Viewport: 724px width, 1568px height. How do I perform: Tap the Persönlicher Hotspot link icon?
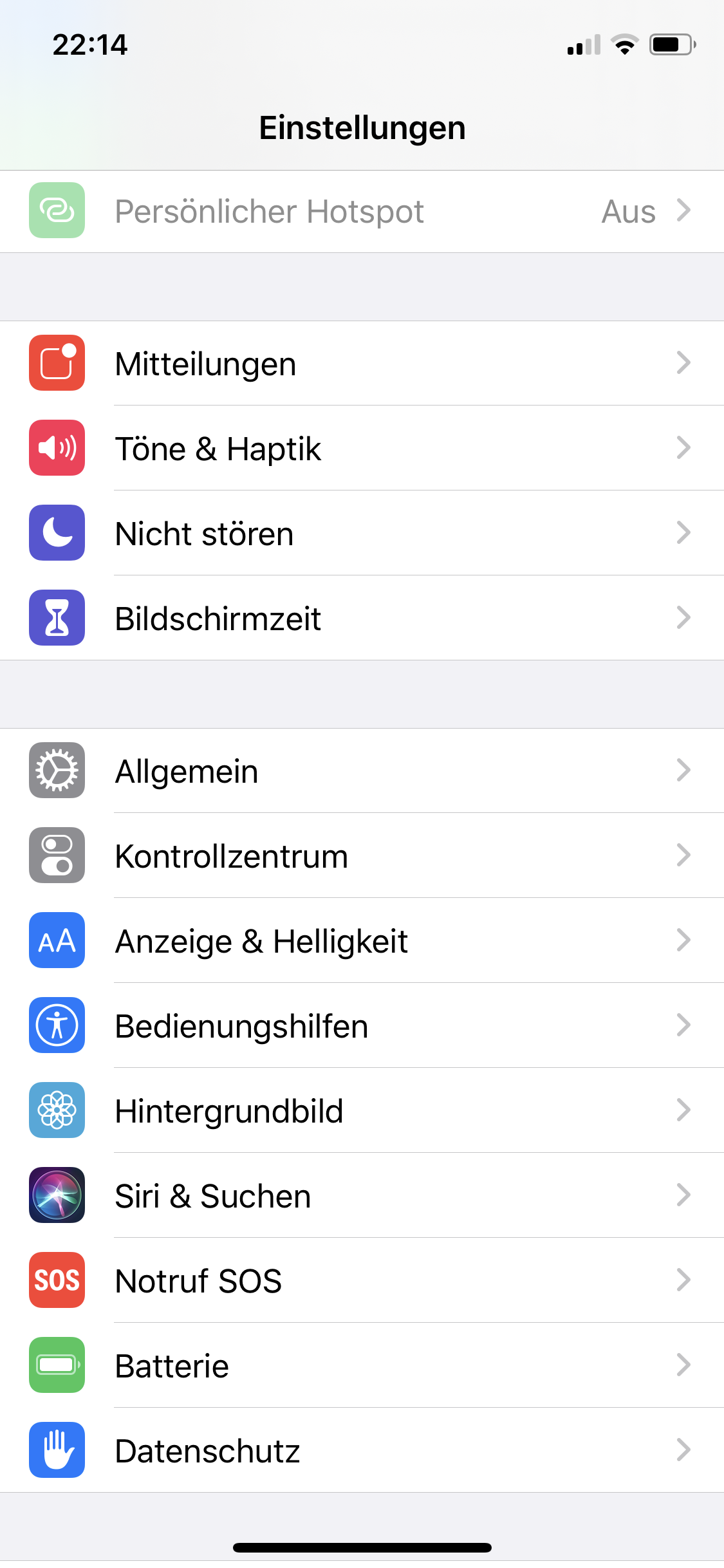tap(57, 211)
